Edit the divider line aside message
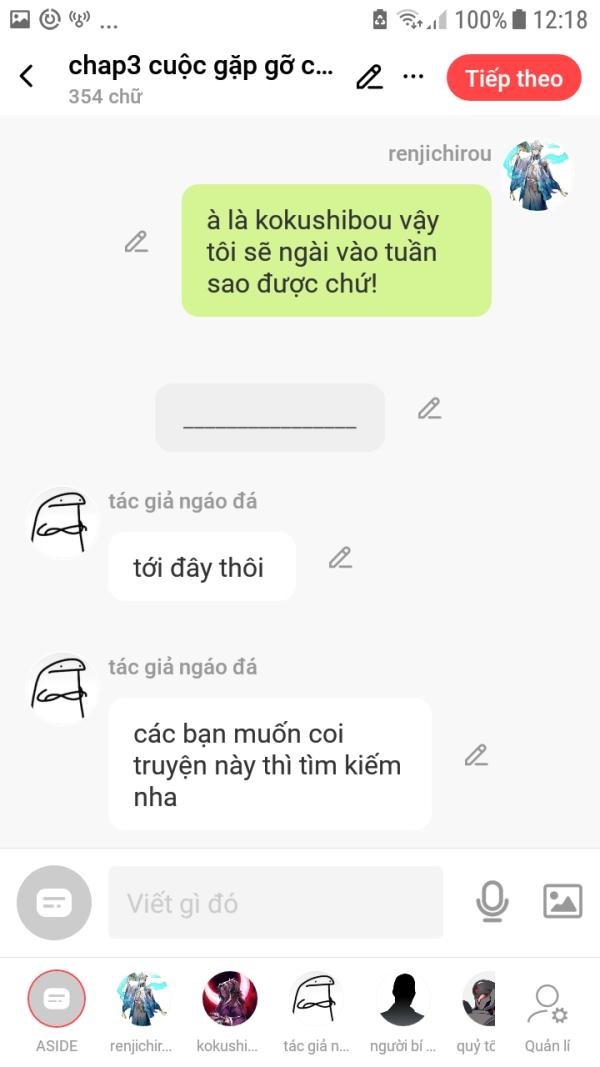The image size is (600, 1067). pos(429,408)
